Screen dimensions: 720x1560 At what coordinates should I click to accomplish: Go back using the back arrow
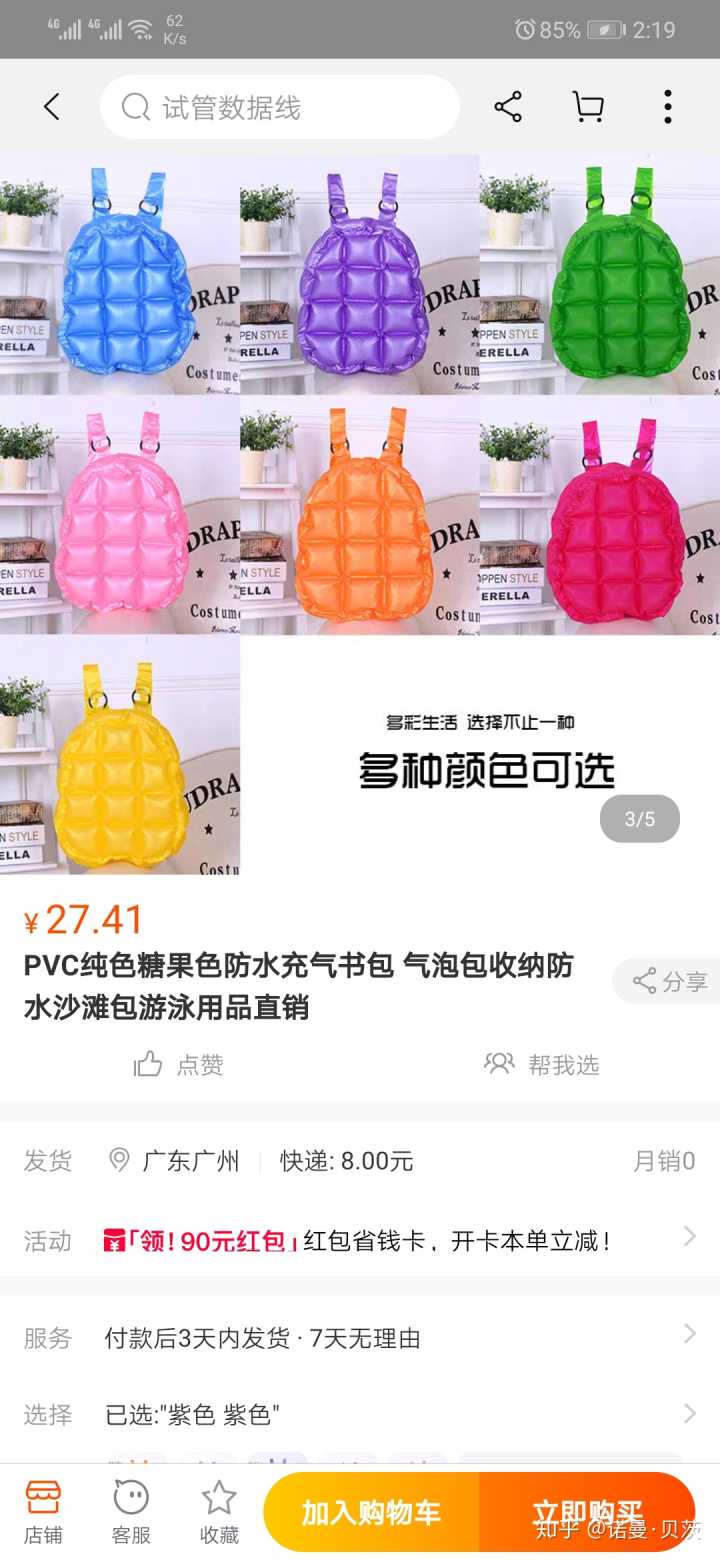point(52,107)
